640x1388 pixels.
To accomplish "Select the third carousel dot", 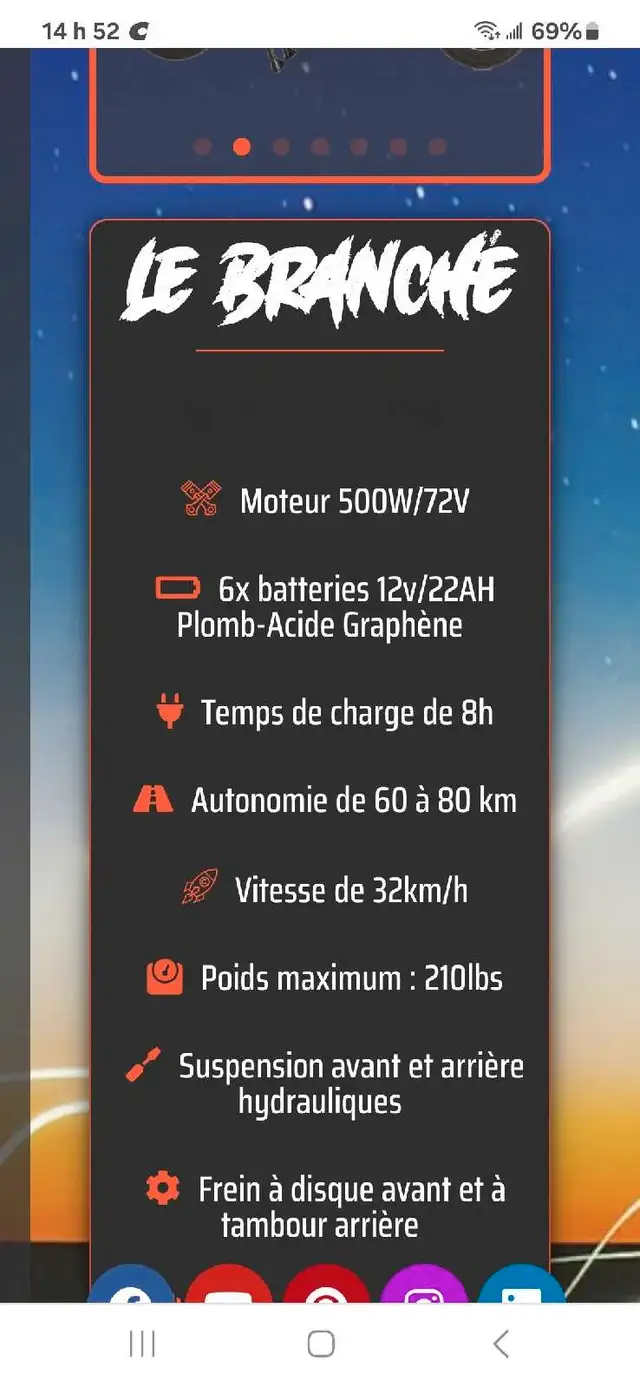I will [x=281, y=147].
